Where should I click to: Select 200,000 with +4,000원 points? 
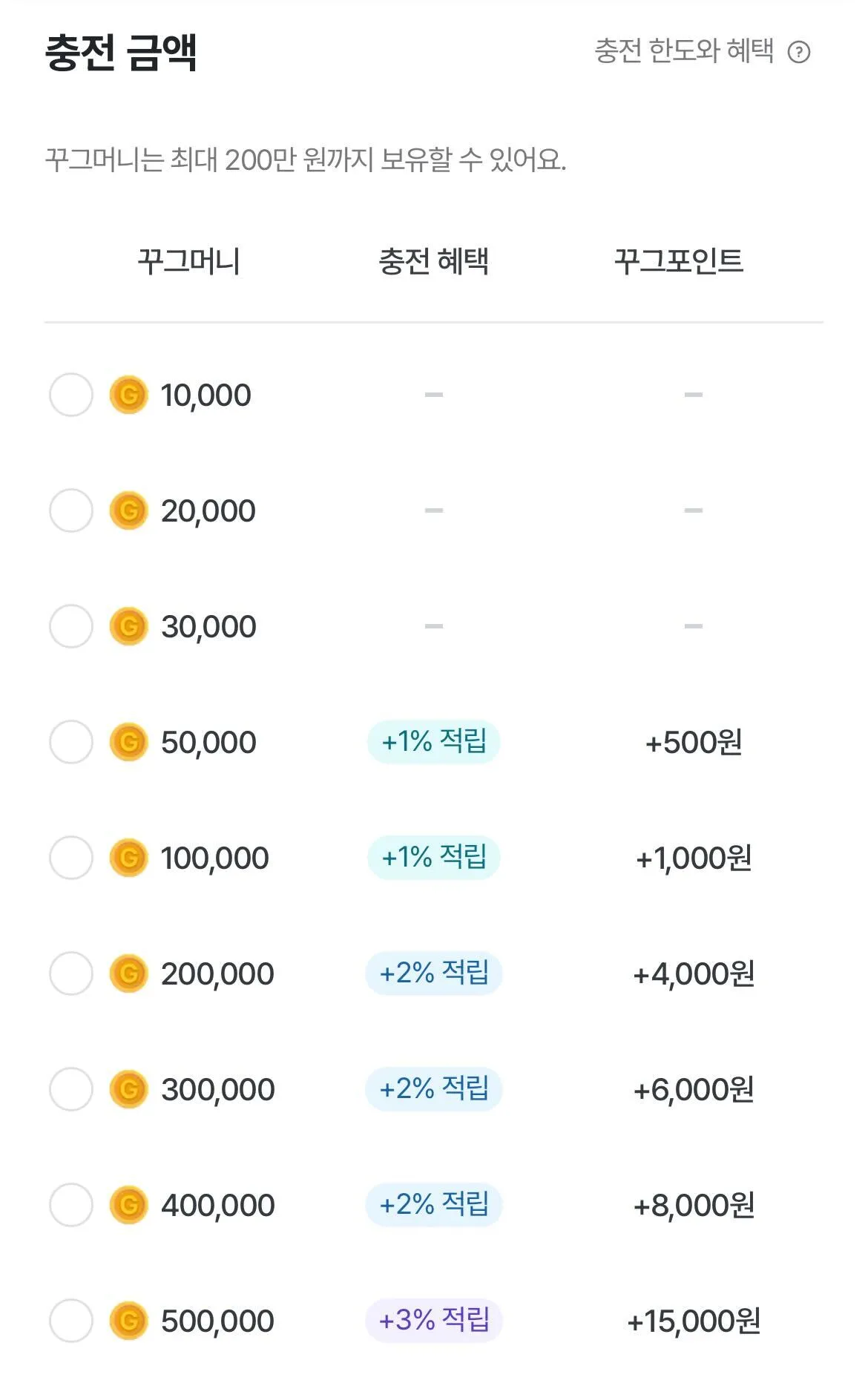click(x=71, y=973)
